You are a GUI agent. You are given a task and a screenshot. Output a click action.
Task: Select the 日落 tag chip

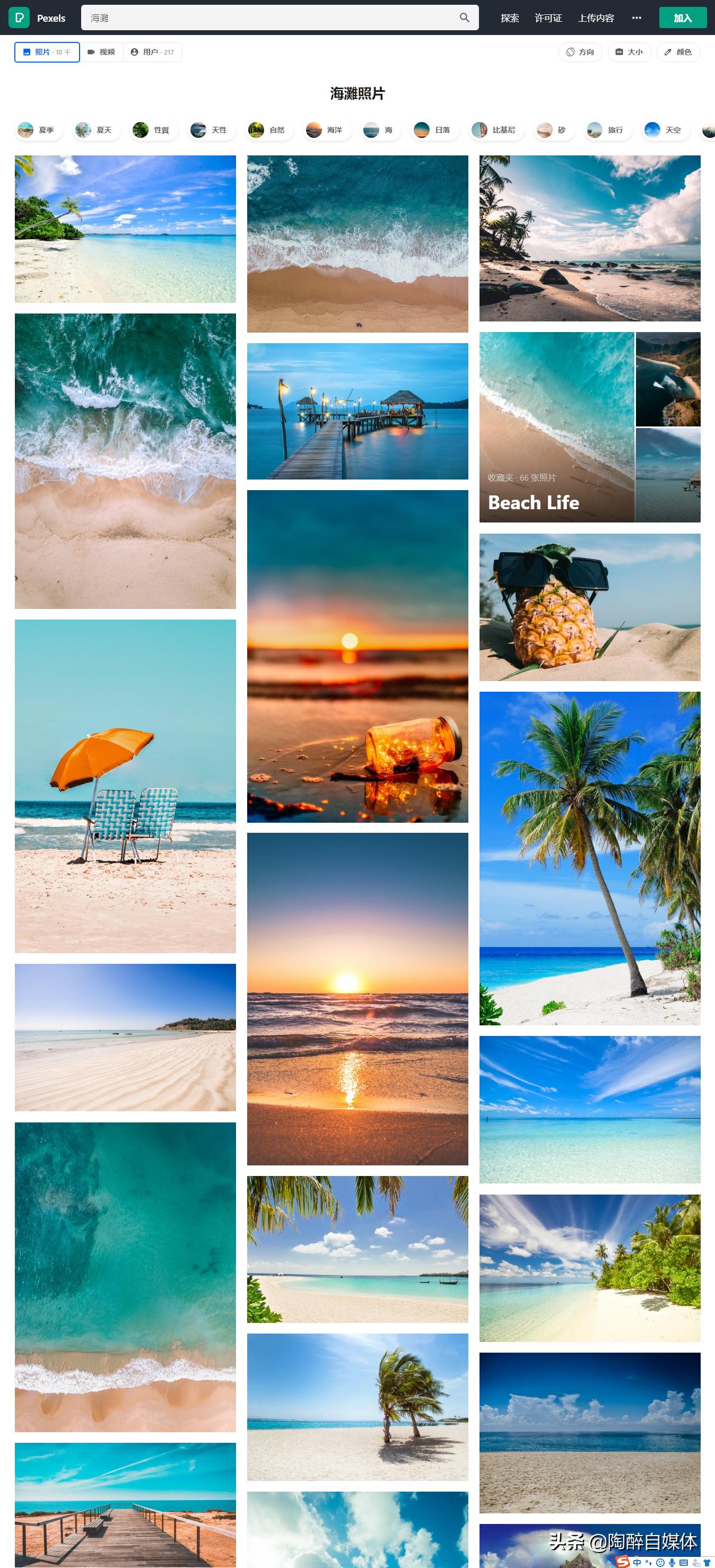click(434, 129)
